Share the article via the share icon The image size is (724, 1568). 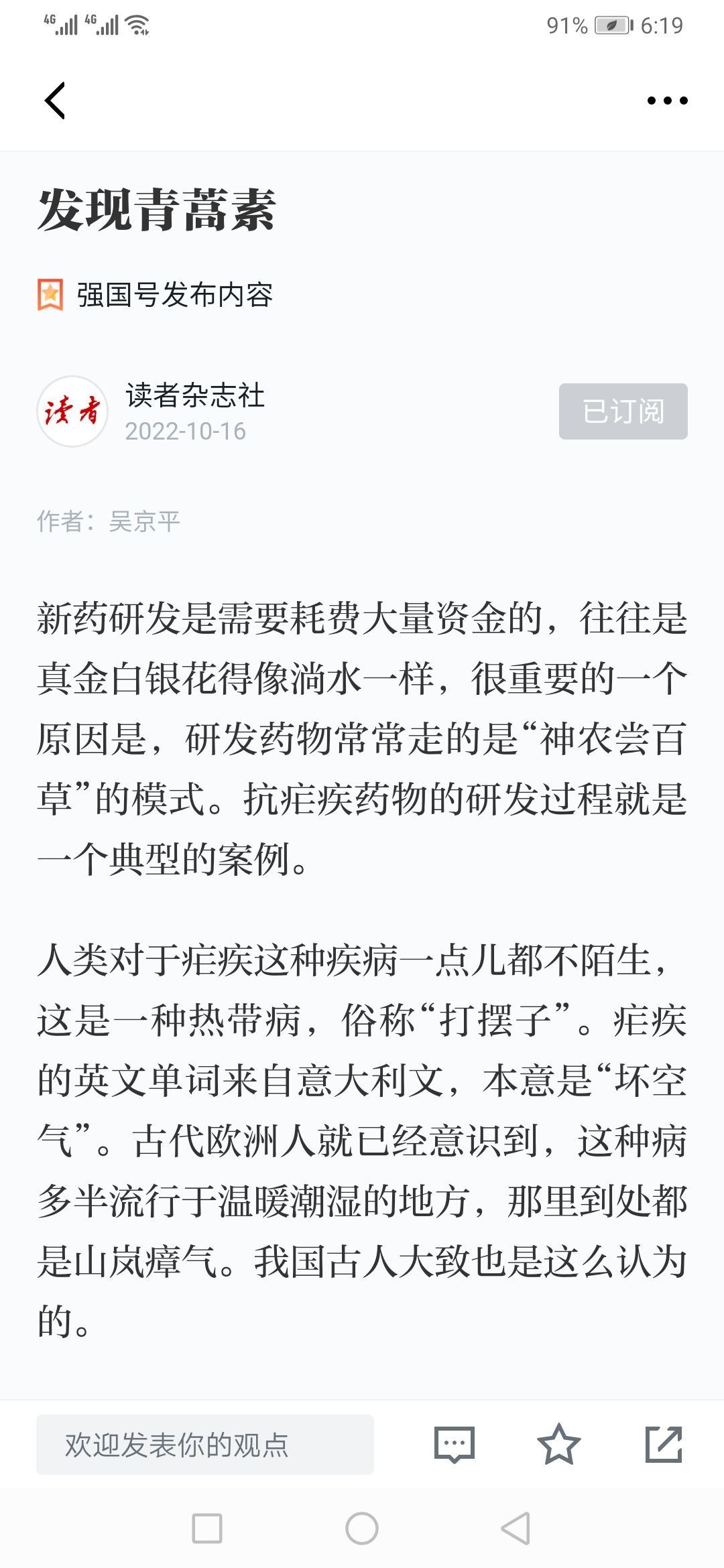click(664, 1444)
